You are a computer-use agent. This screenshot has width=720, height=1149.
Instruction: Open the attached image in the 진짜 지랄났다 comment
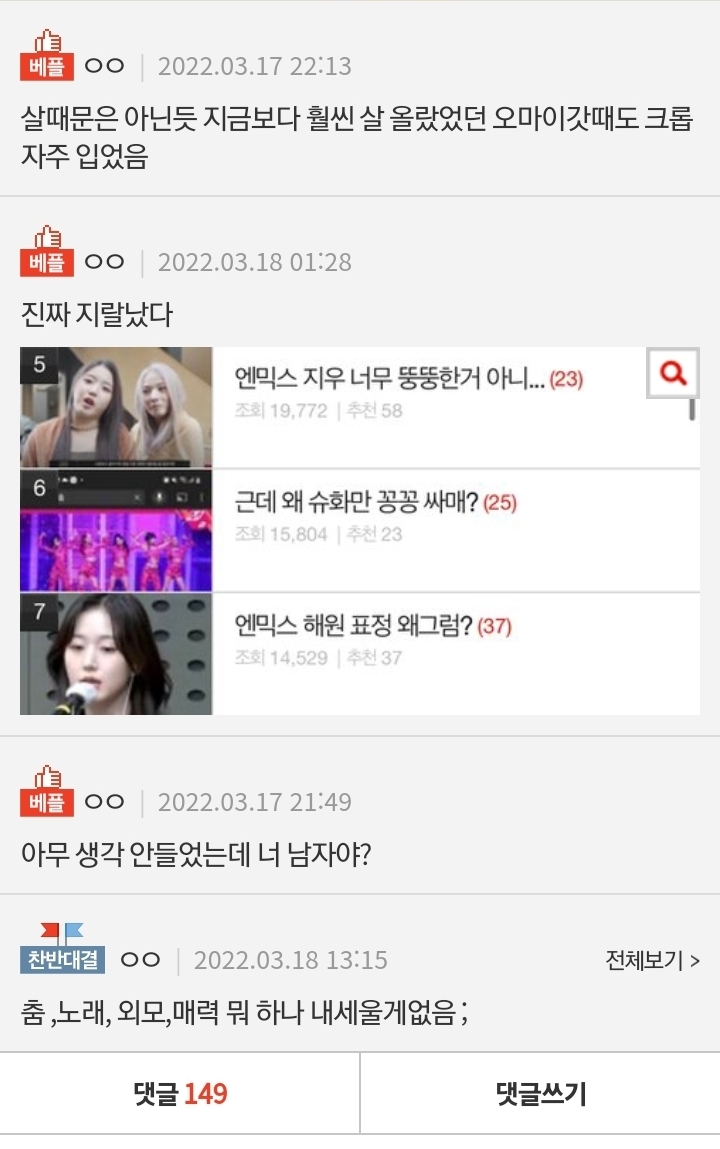(x=360, y=531)
